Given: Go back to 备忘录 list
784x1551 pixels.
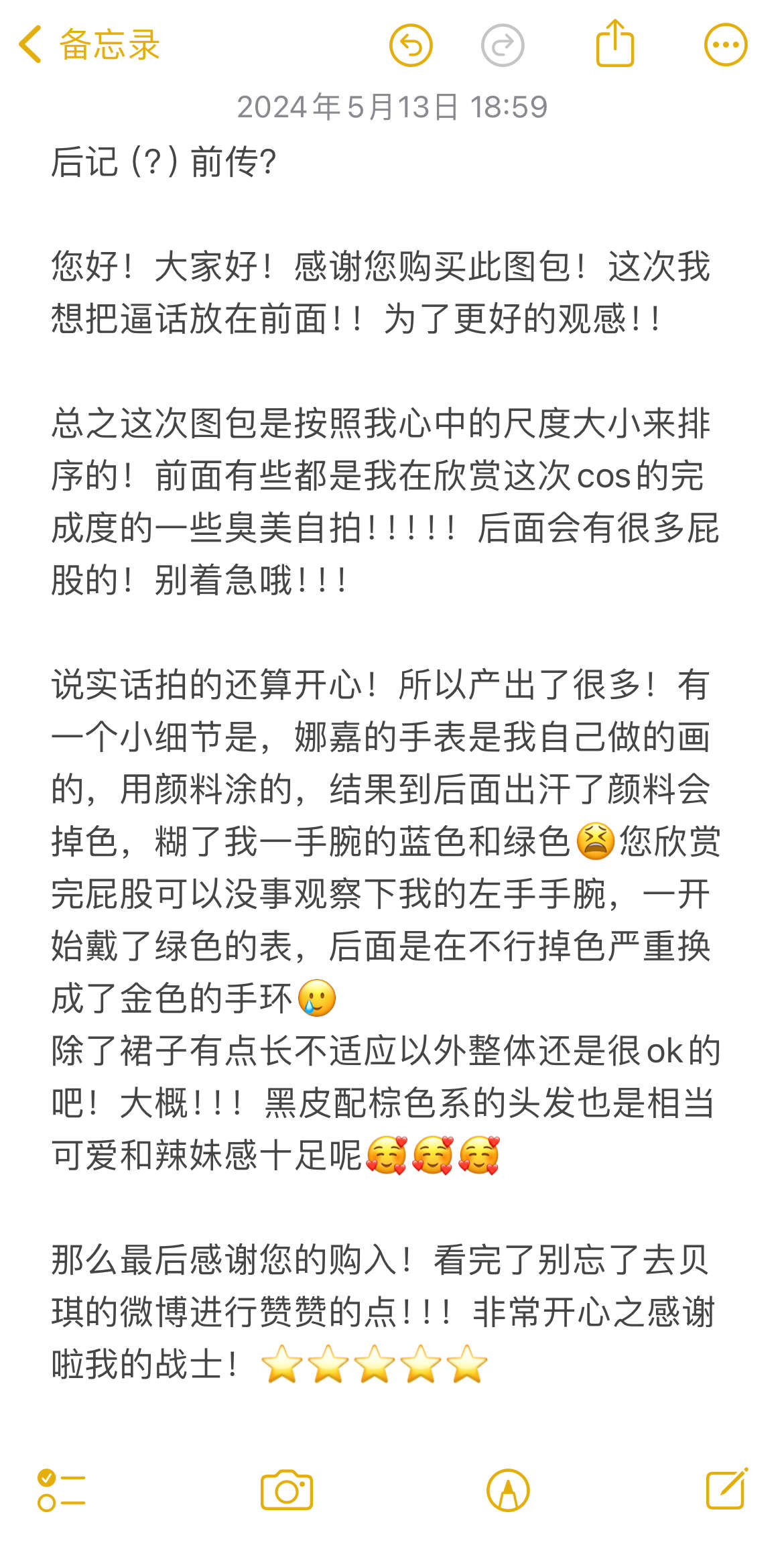Looking at the screenshot, I should coord(90,45).
